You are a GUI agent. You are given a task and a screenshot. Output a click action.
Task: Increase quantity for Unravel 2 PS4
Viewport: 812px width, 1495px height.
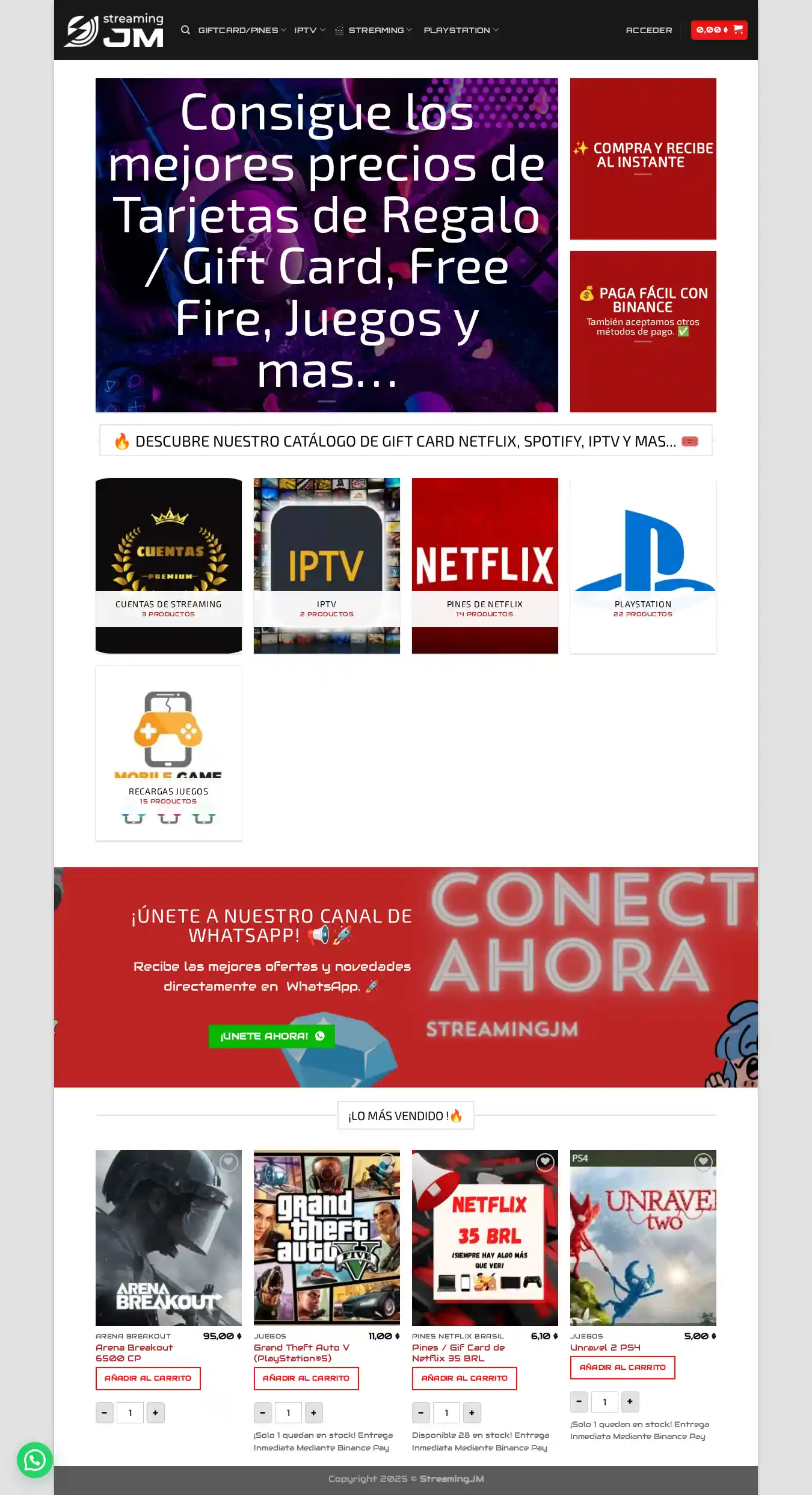tap(630, 1402)
